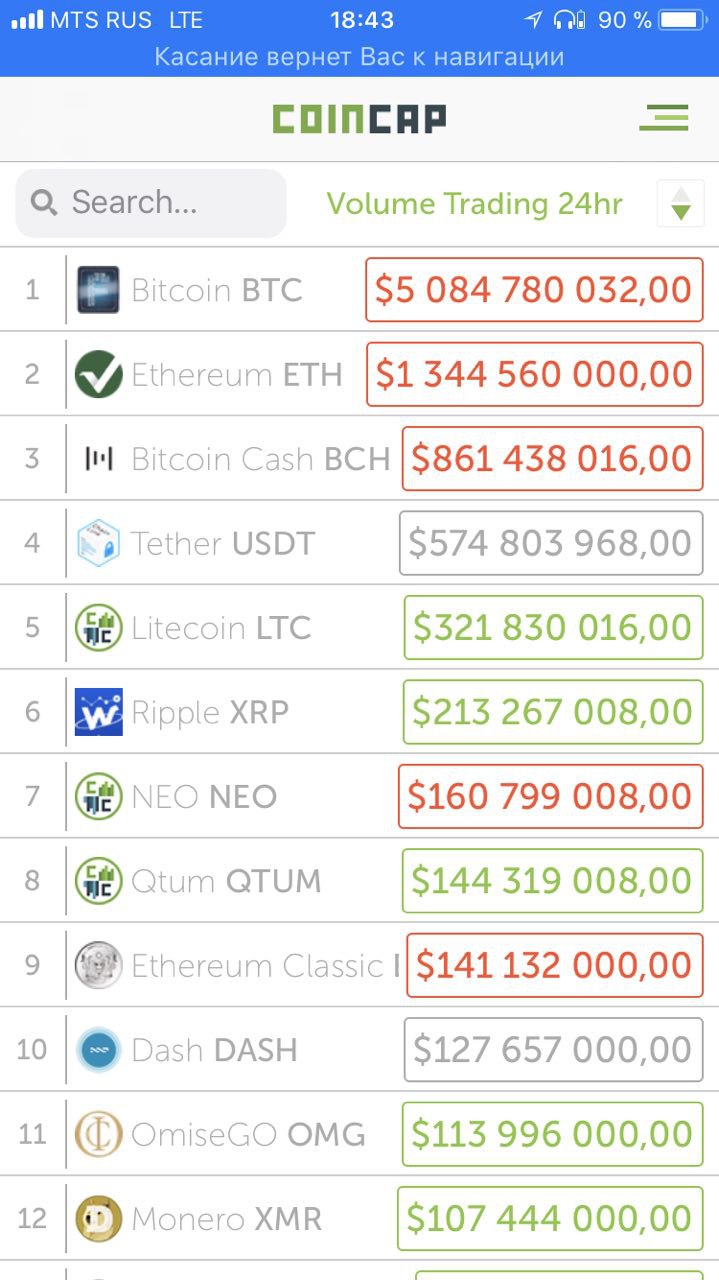
Task: Open the NEO row
Action: [359, 796]
